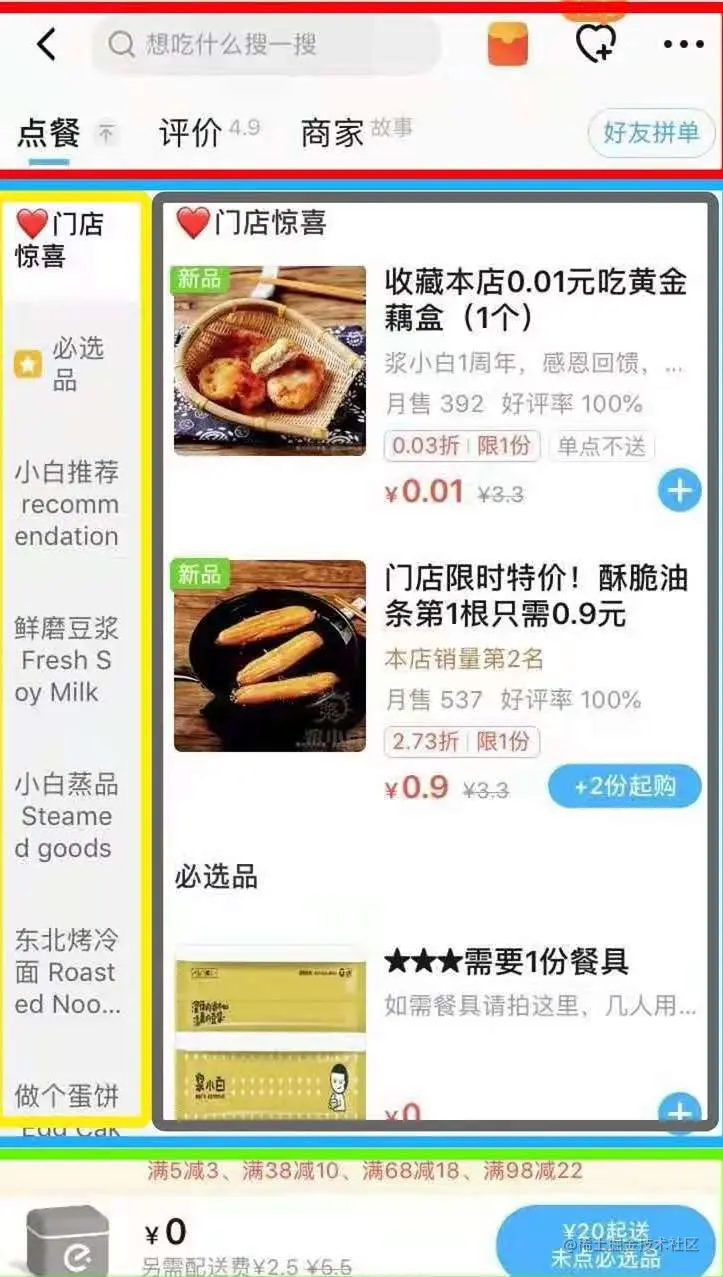Viewport: 723px width, 1277px height.
Task: Switch to the 商家 tab
Action: (333, 132)
